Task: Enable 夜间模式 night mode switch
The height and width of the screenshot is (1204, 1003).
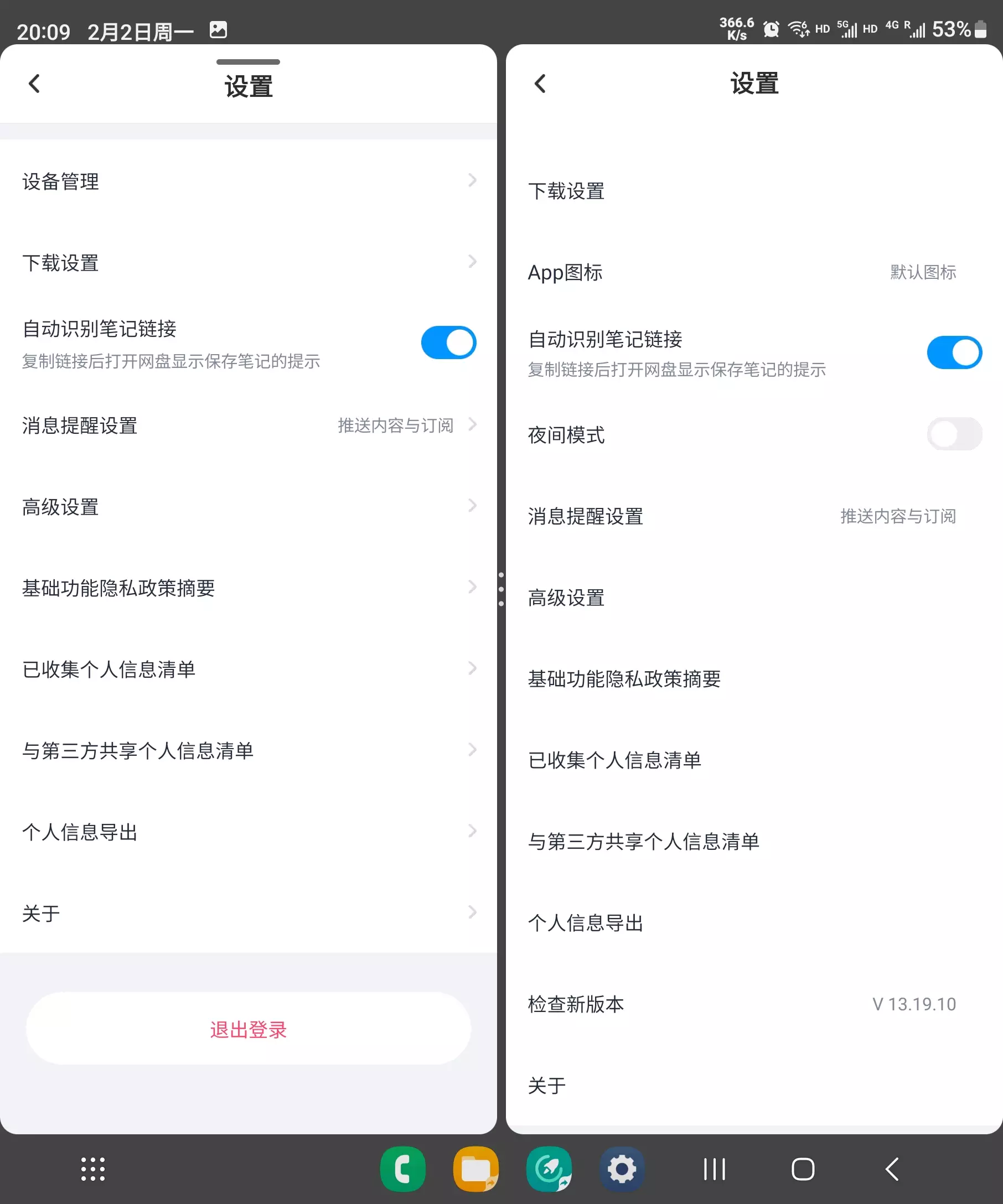Action: (x=954, y=434)
